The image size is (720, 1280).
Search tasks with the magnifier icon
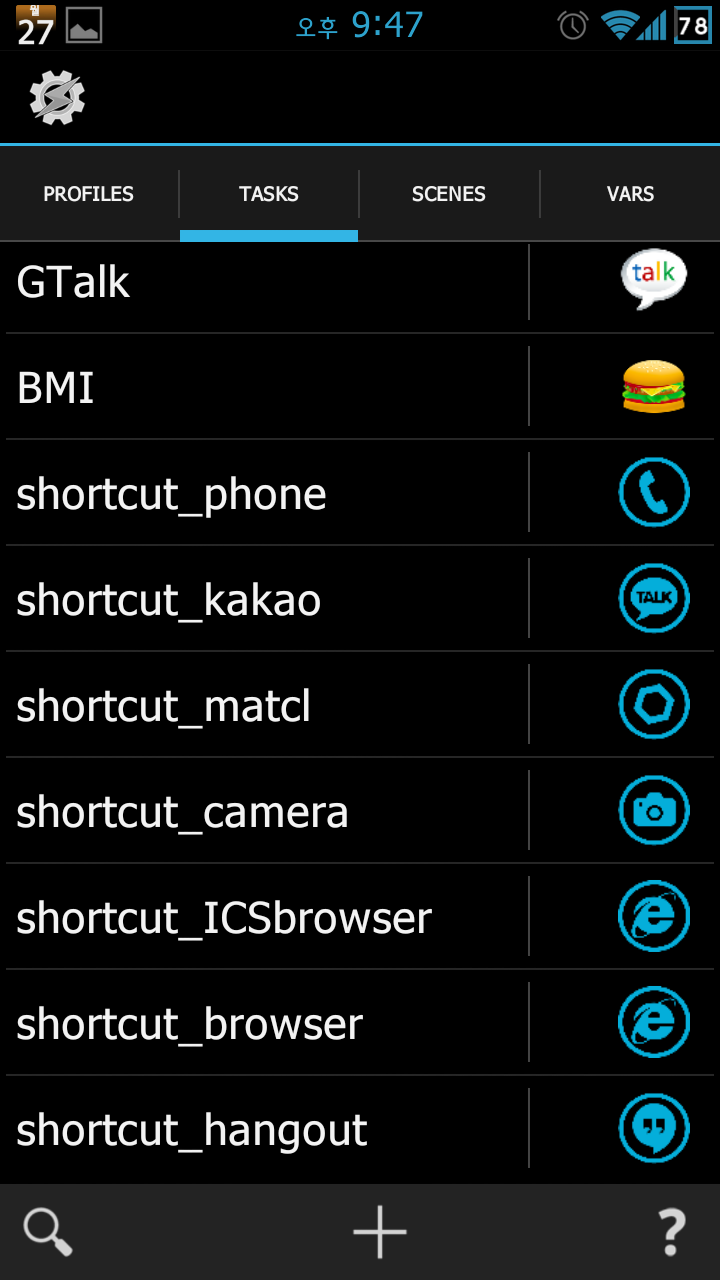point(47,1232)
